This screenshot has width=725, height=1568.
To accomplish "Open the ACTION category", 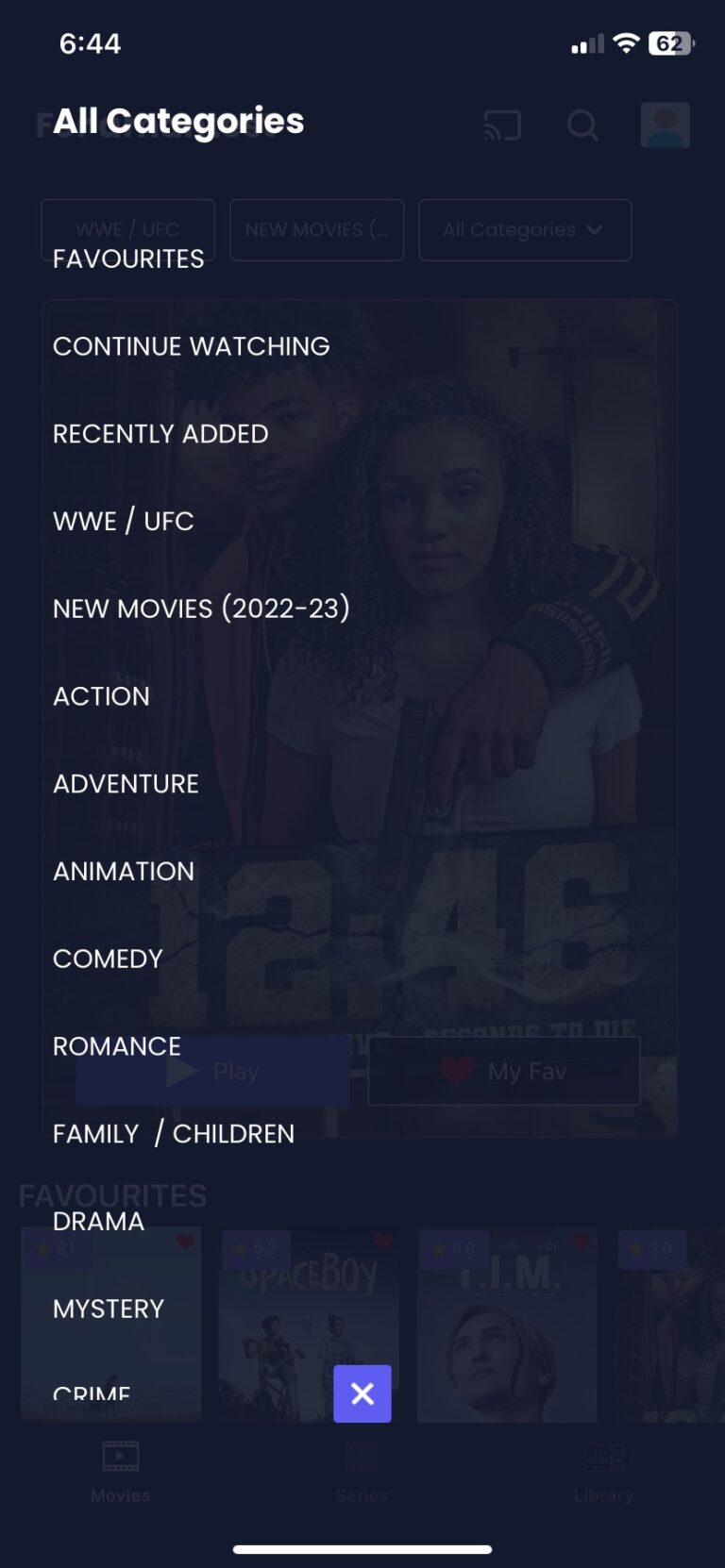I will [101, 696].
